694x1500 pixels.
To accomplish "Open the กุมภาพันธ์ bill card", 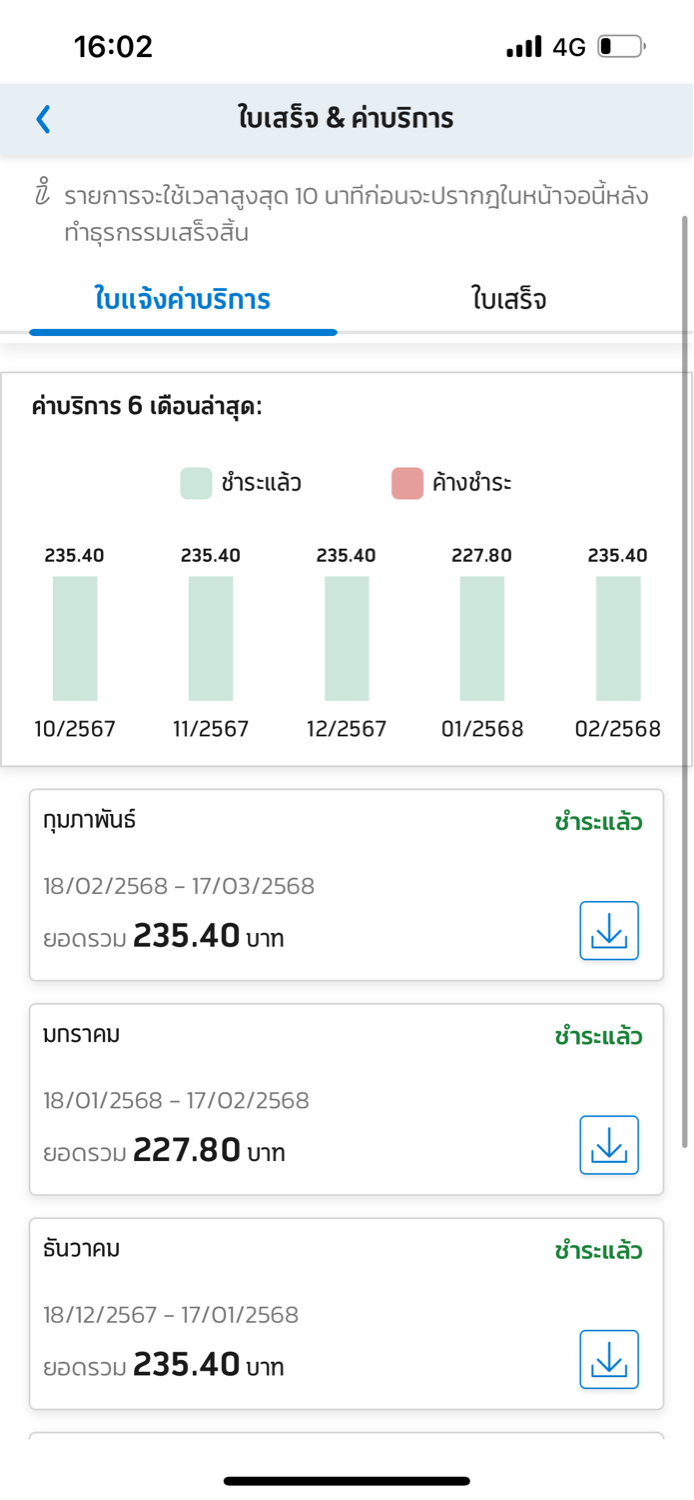I will point(300,885).
